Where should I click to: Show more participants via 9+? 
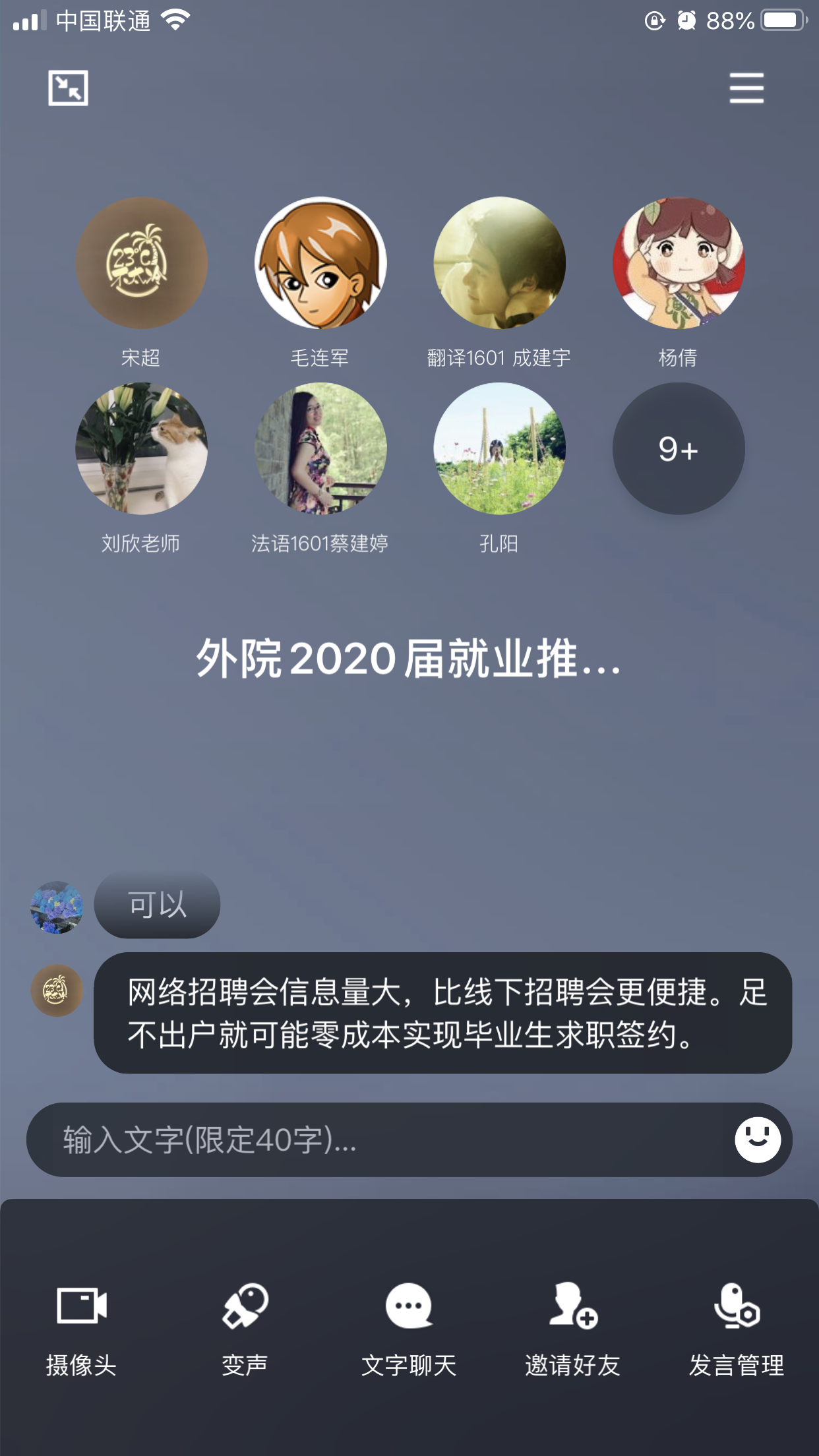point(679,449)
